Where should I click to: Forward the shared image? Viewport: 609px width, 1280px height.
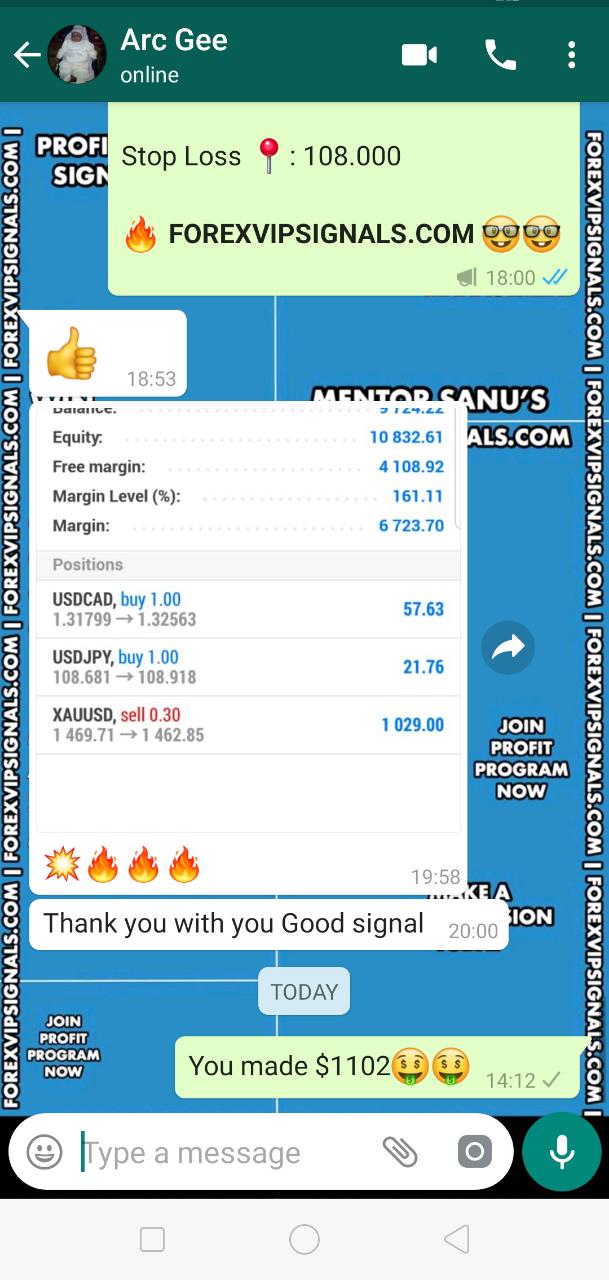tap(508, 648)
